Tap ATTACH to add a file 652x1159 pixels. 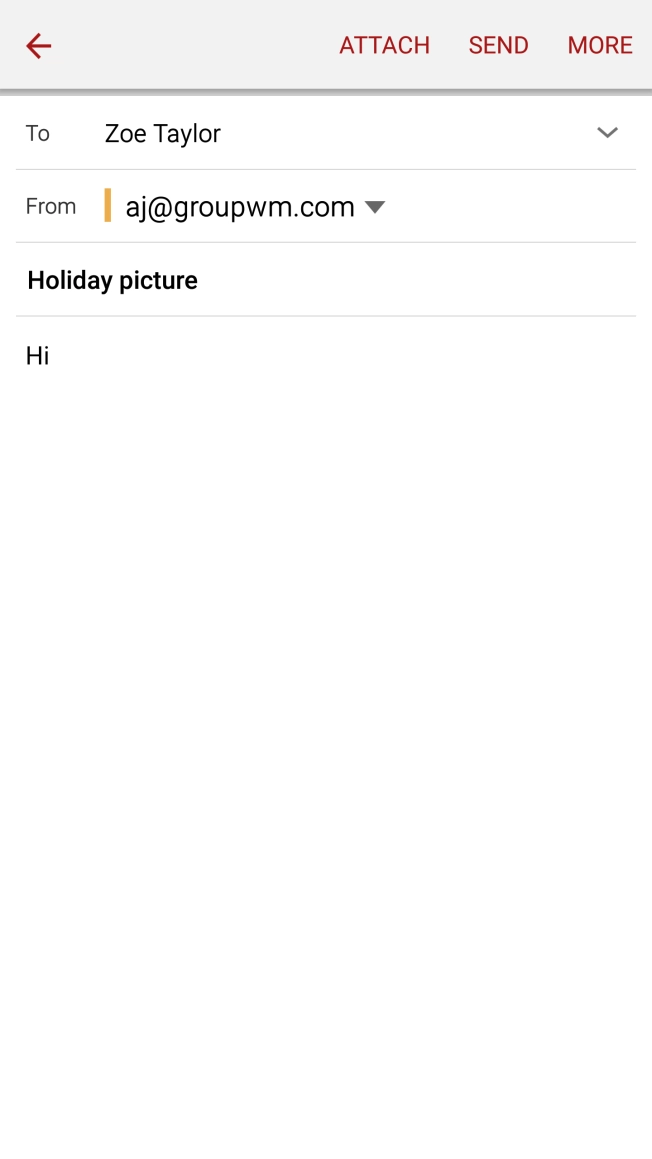click(384, 45)
